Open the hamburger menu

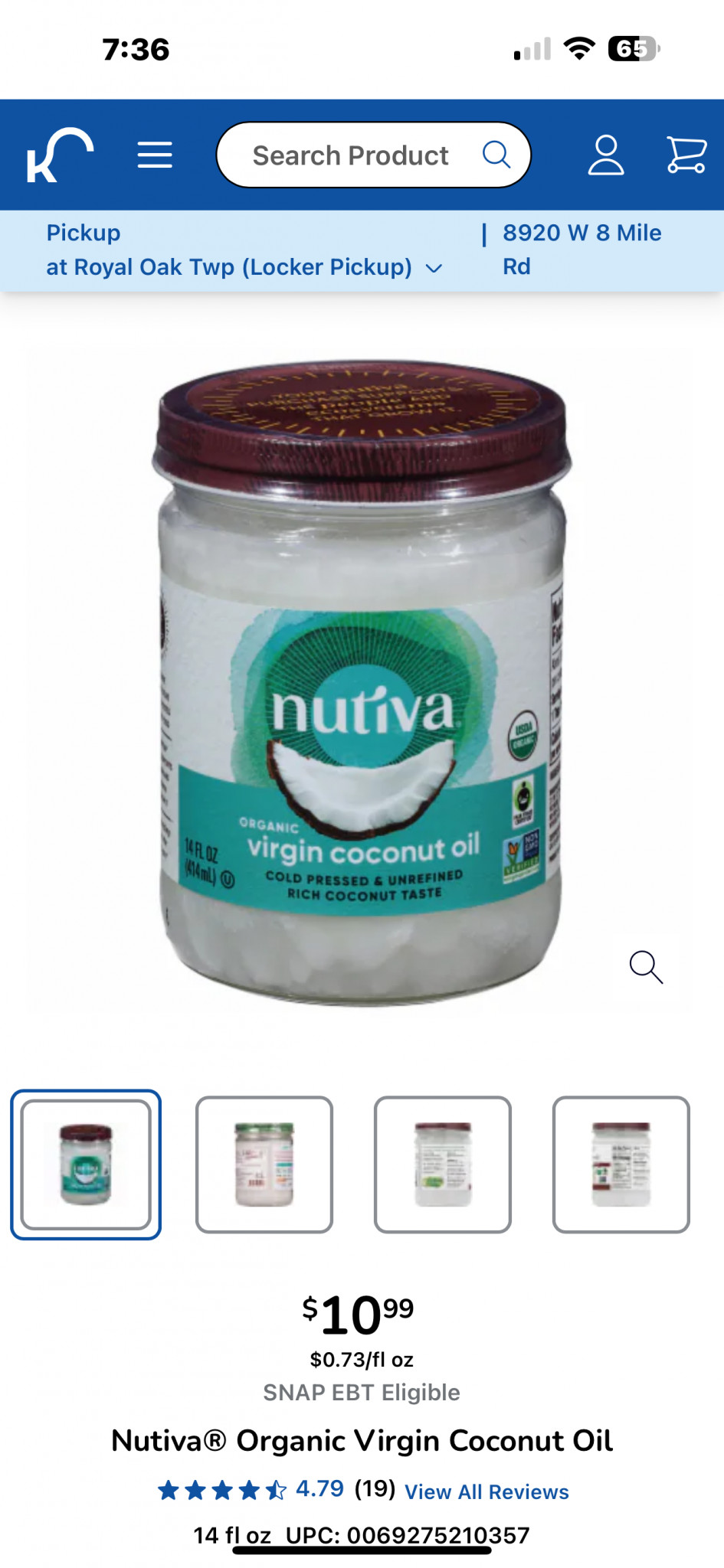click(155, 155)
